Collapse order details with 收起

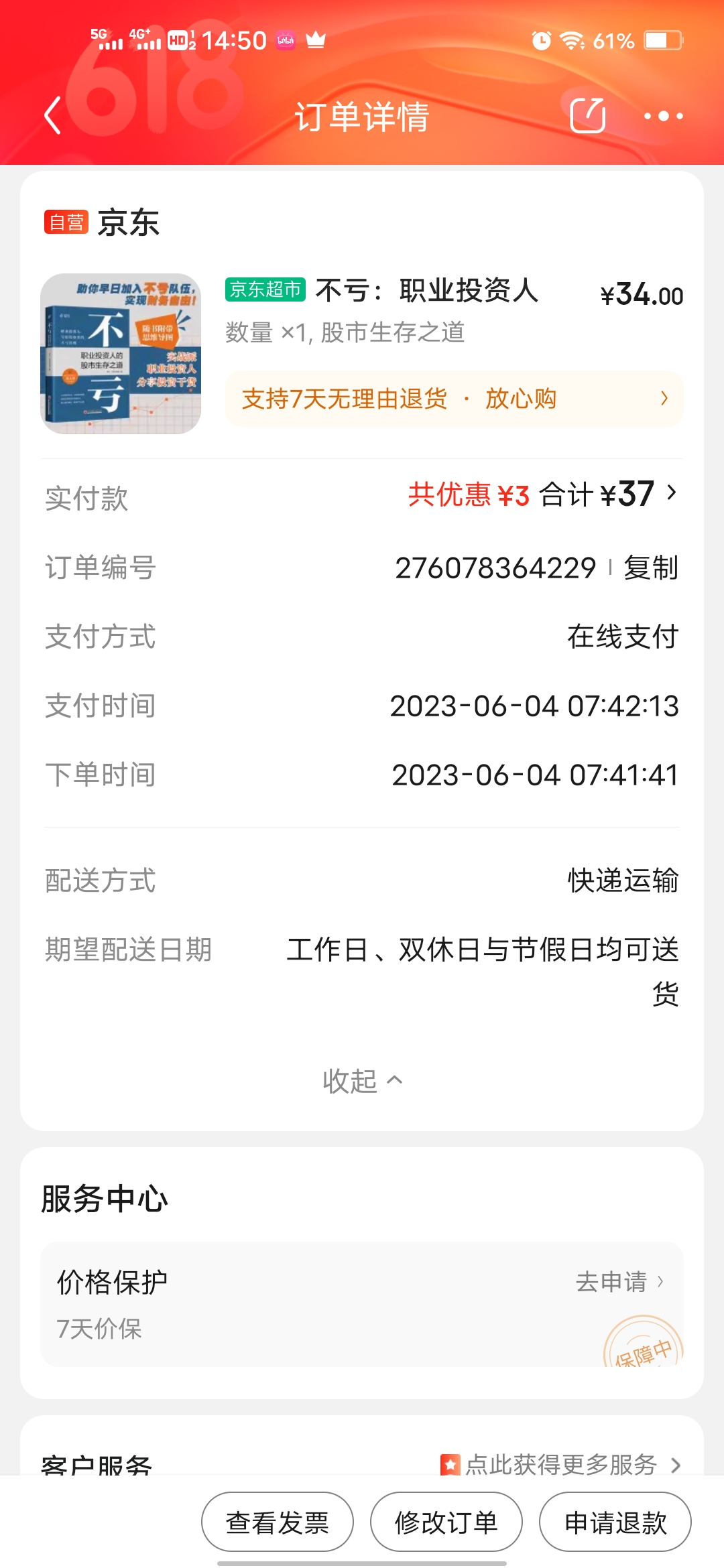(x=362, y=1080)
